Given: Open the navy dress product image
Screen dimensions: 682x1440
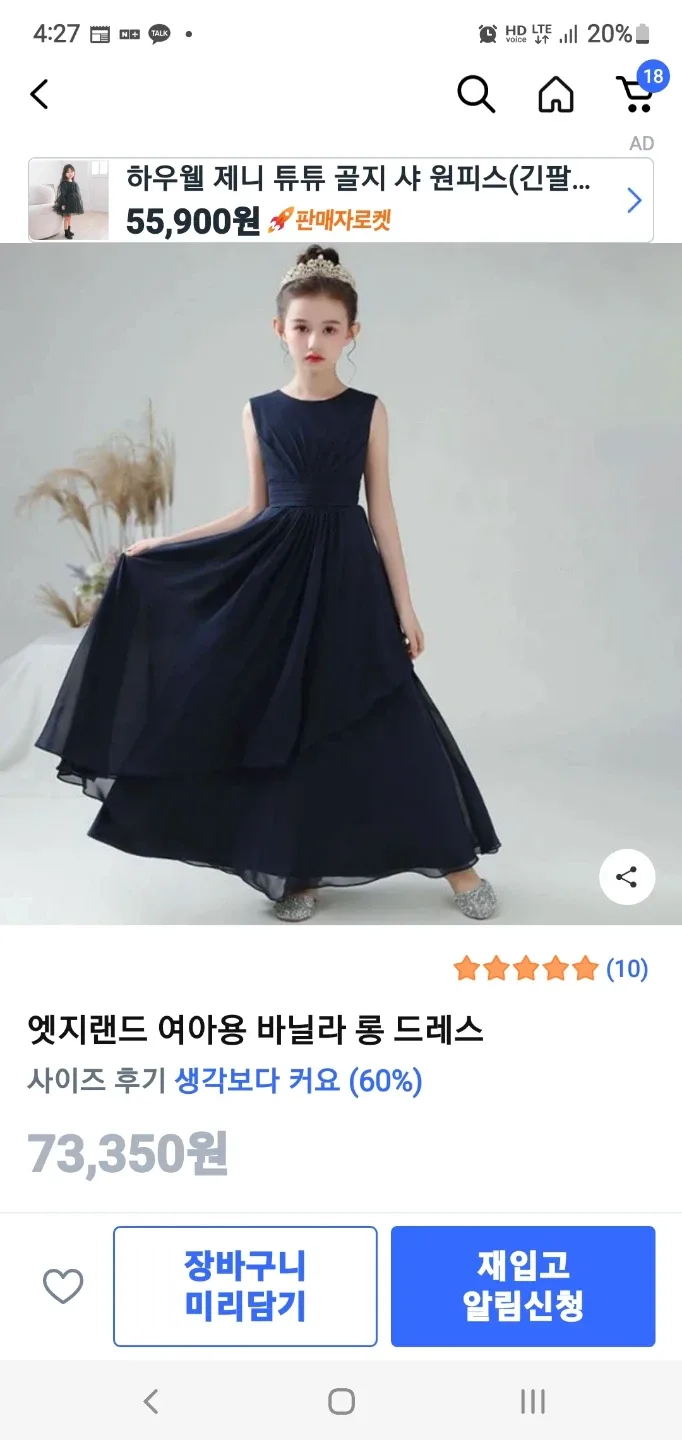Looking at the screenshot, I should tap(341, 584).
